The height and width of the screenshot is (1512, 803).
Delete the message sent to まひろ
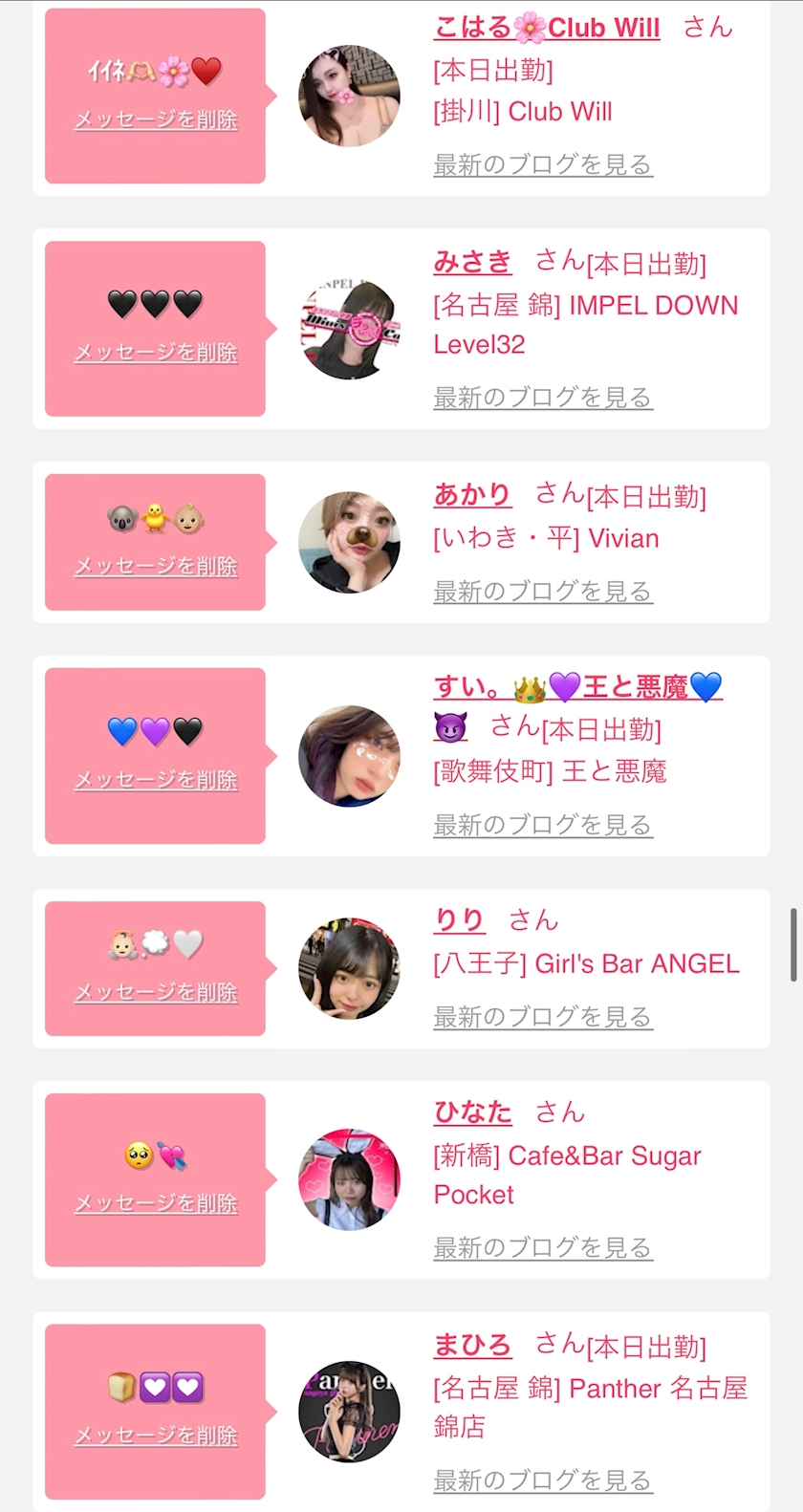point(156,1436)
